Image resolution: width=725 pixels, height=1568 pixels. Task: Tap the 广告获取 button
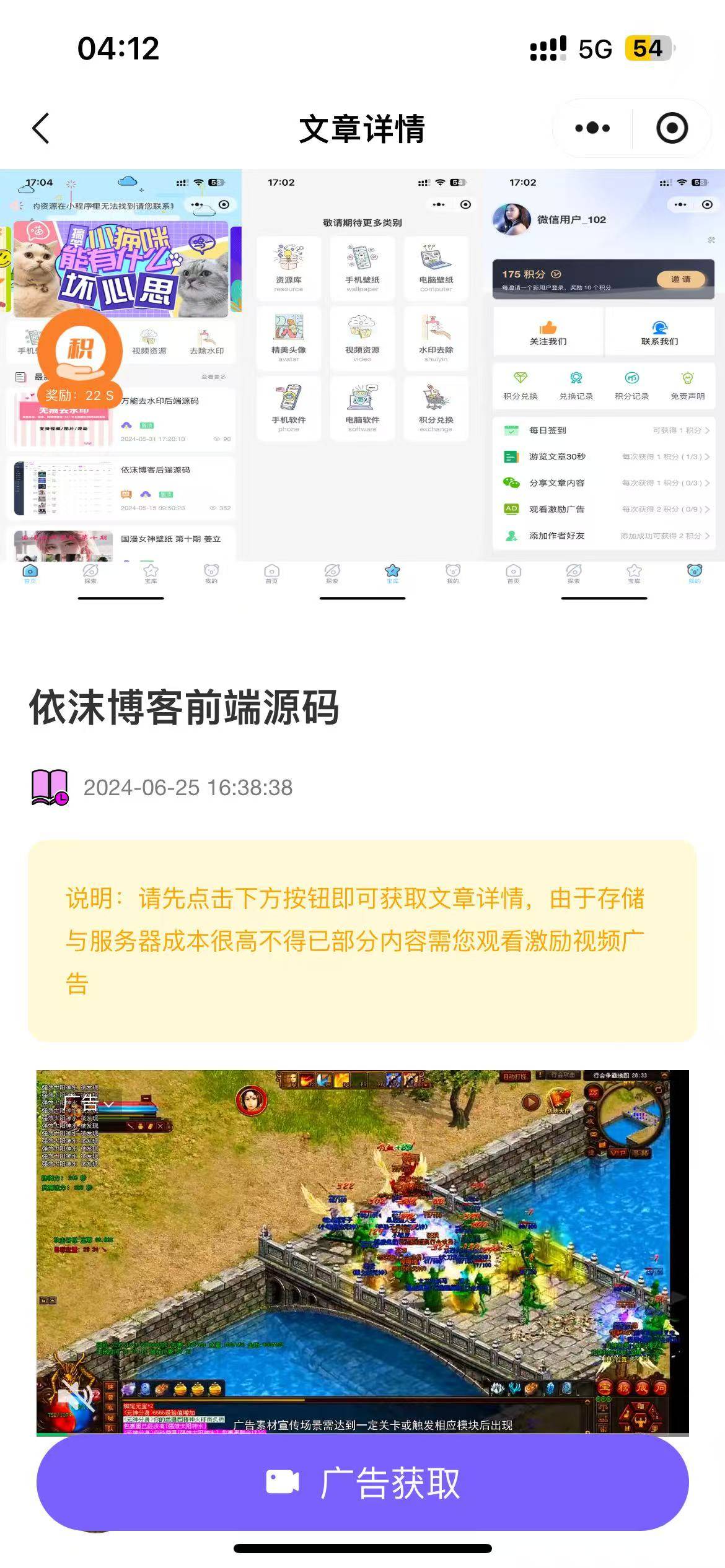362,1484
